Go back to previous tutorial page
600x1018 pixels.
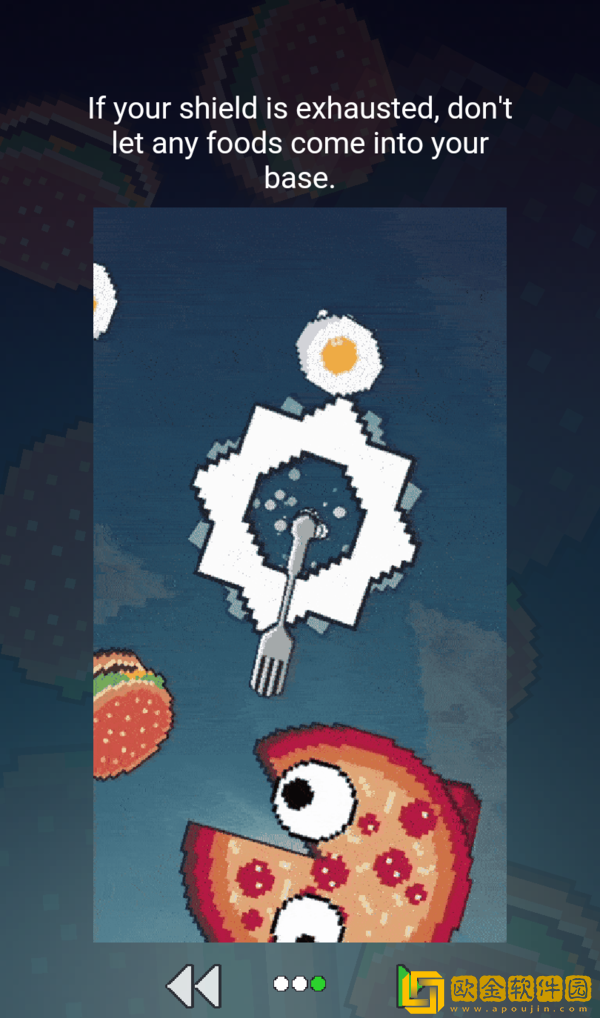pyautogui.click(x=193, y=985)
